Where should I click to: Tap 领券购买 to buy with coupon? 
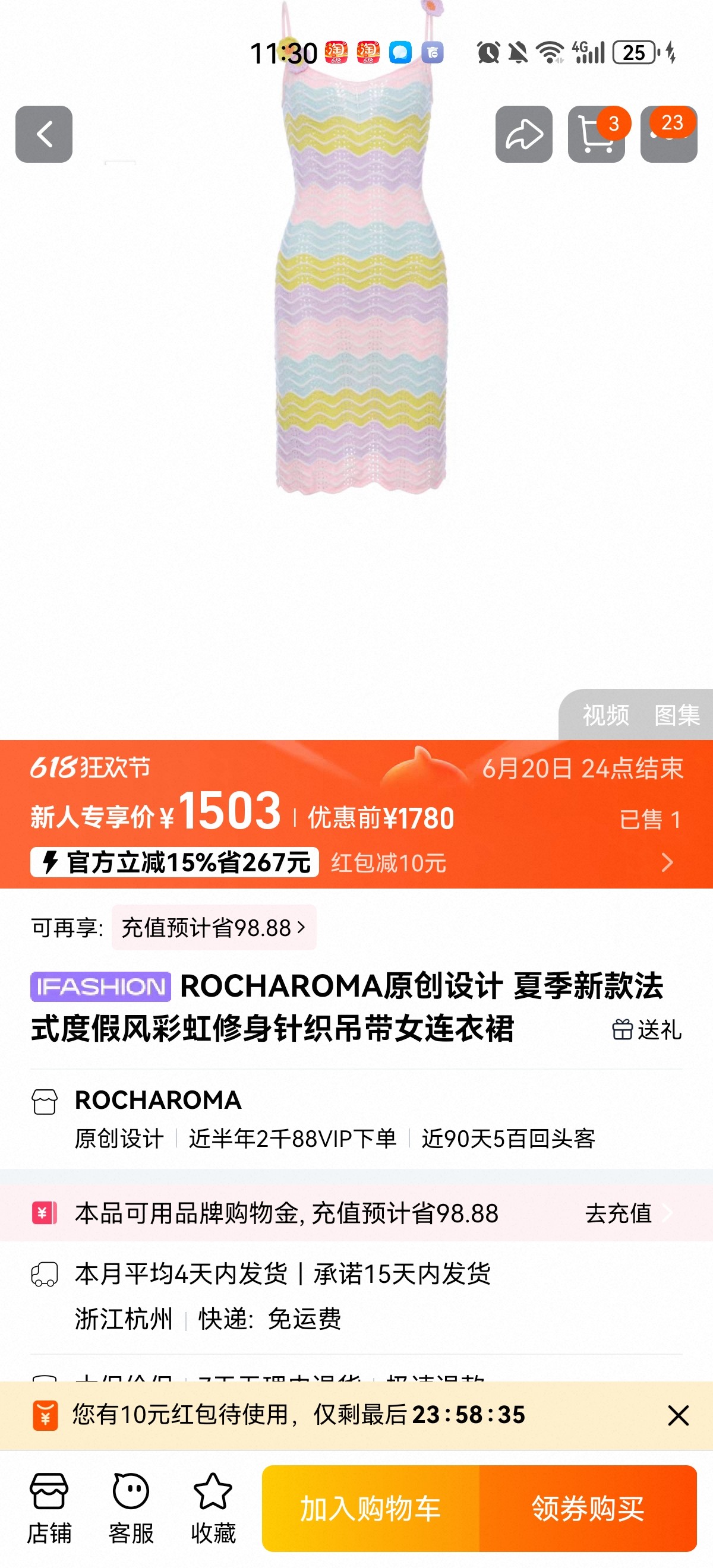point(588,1509)
